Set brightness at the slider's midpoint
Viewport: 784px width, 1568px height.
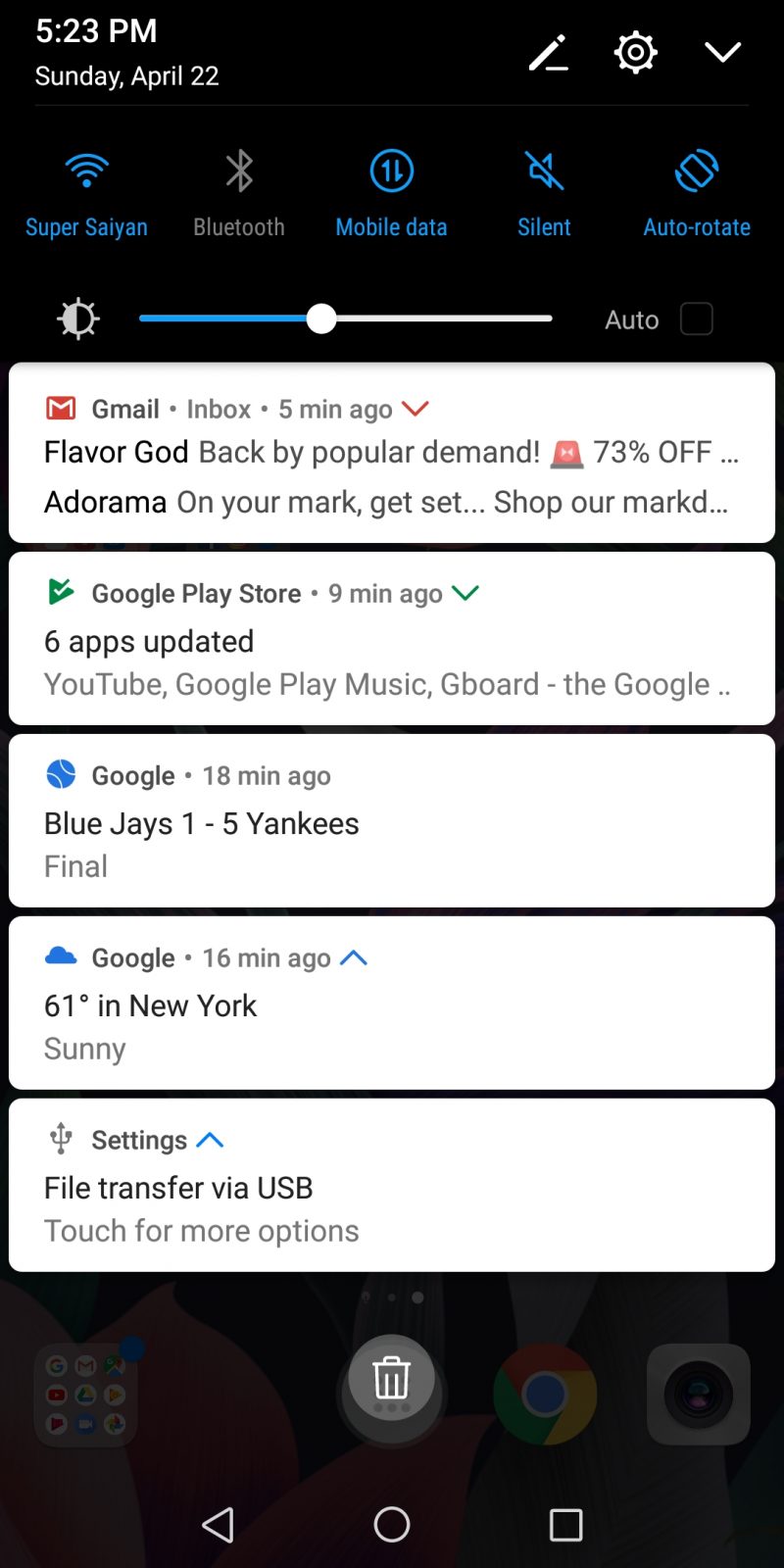[346, 318]
